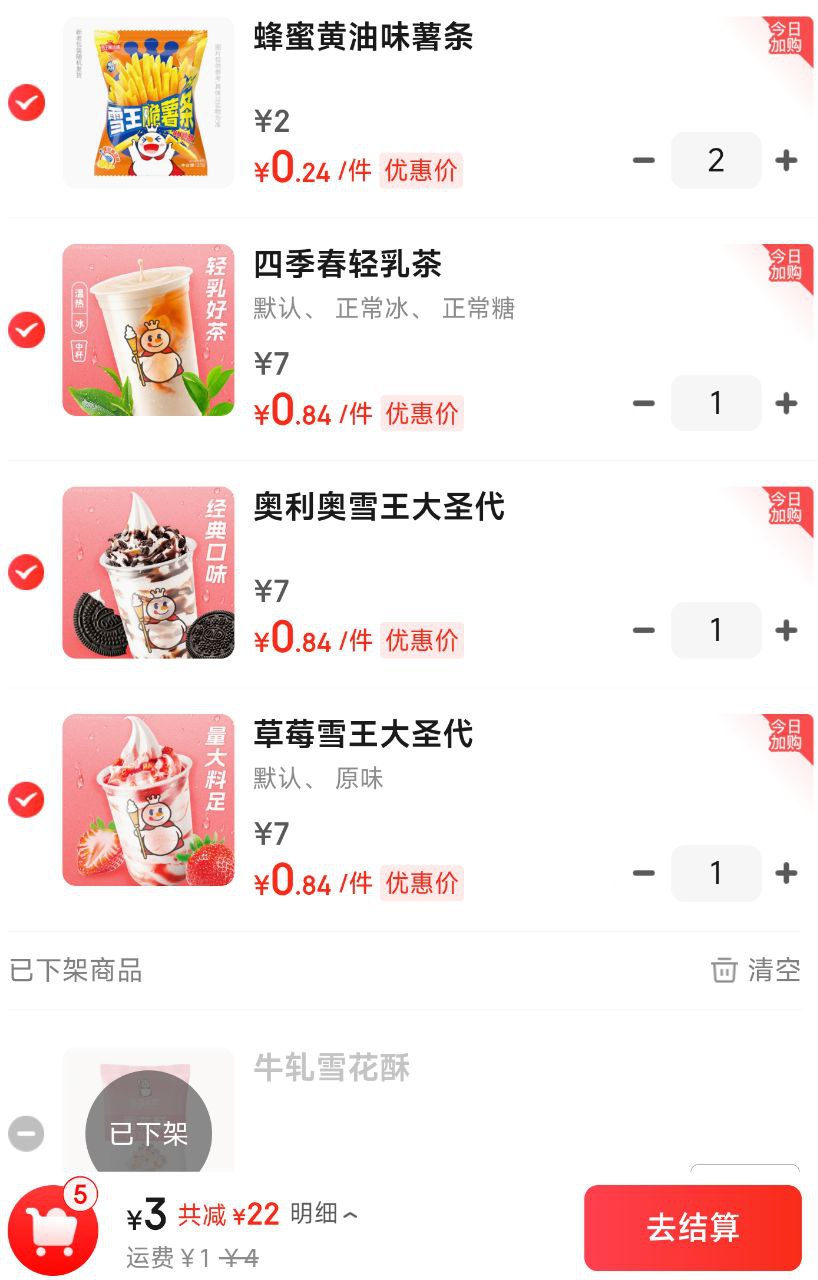Image resolution: width=818 pixels, height=1280 pixels.
Task: Add another 草莓雪王大圣代
Action: pyautogui.click(x=787, y=873)
